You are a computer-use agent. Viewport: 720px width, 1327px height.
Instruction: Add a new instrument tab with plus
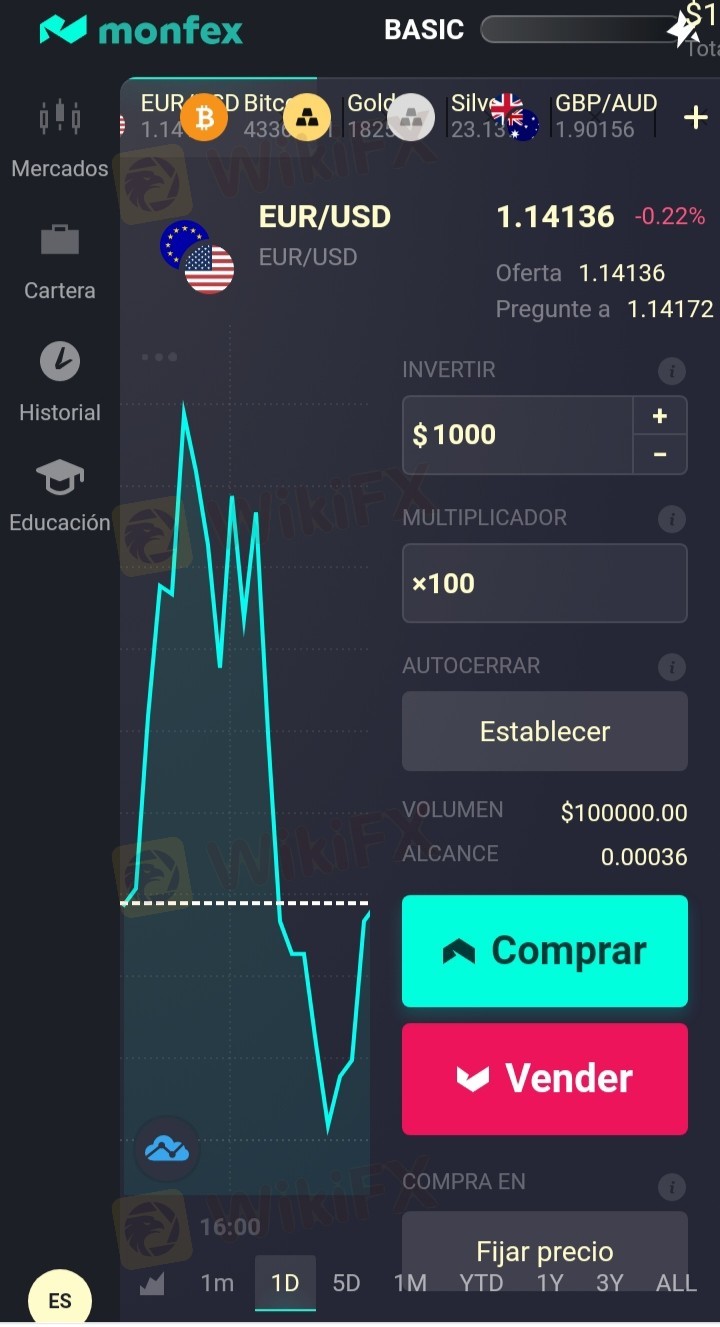[x=695, y=118]
